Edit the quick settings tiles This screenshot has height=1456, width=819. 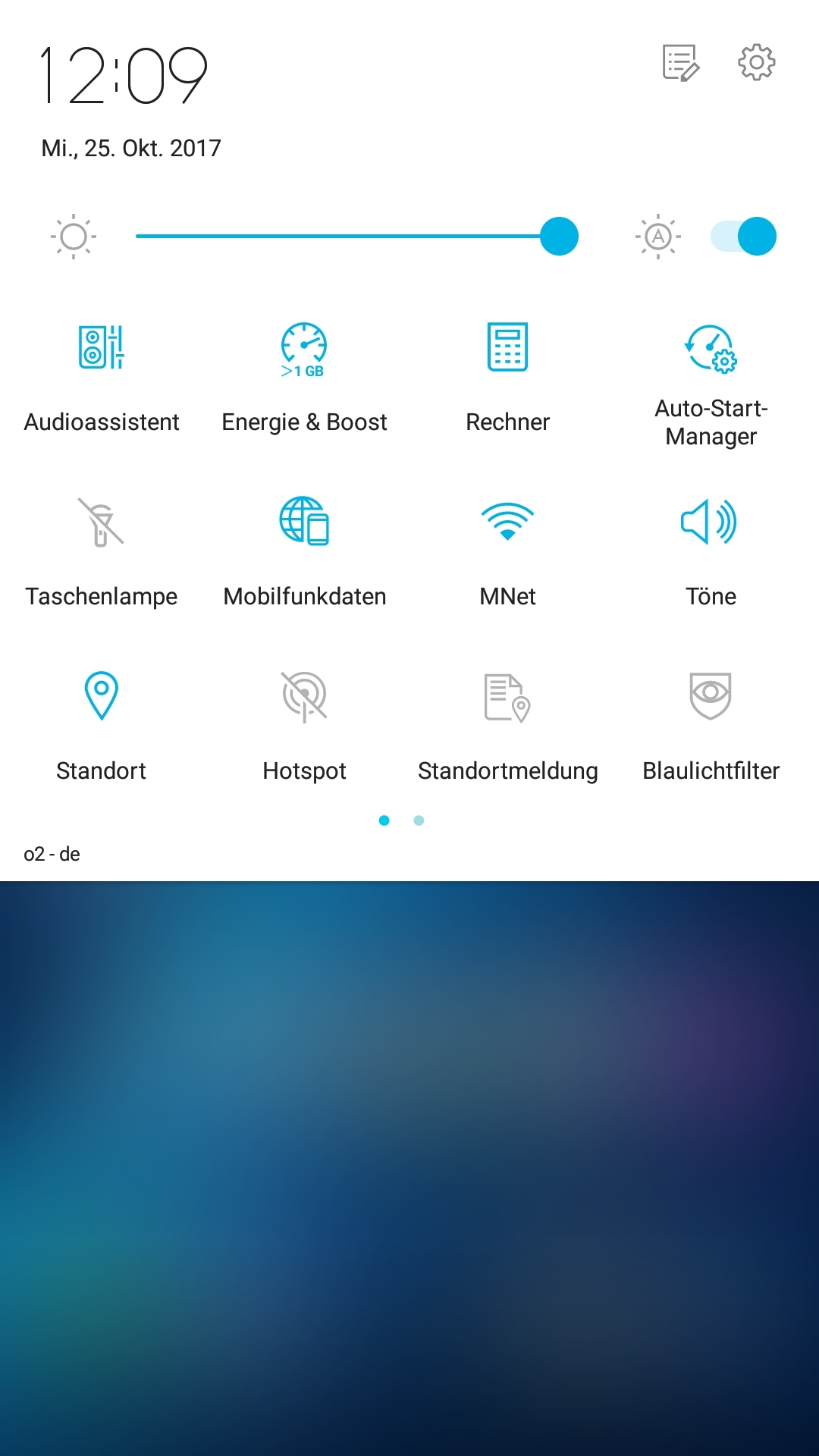[680, 62]
